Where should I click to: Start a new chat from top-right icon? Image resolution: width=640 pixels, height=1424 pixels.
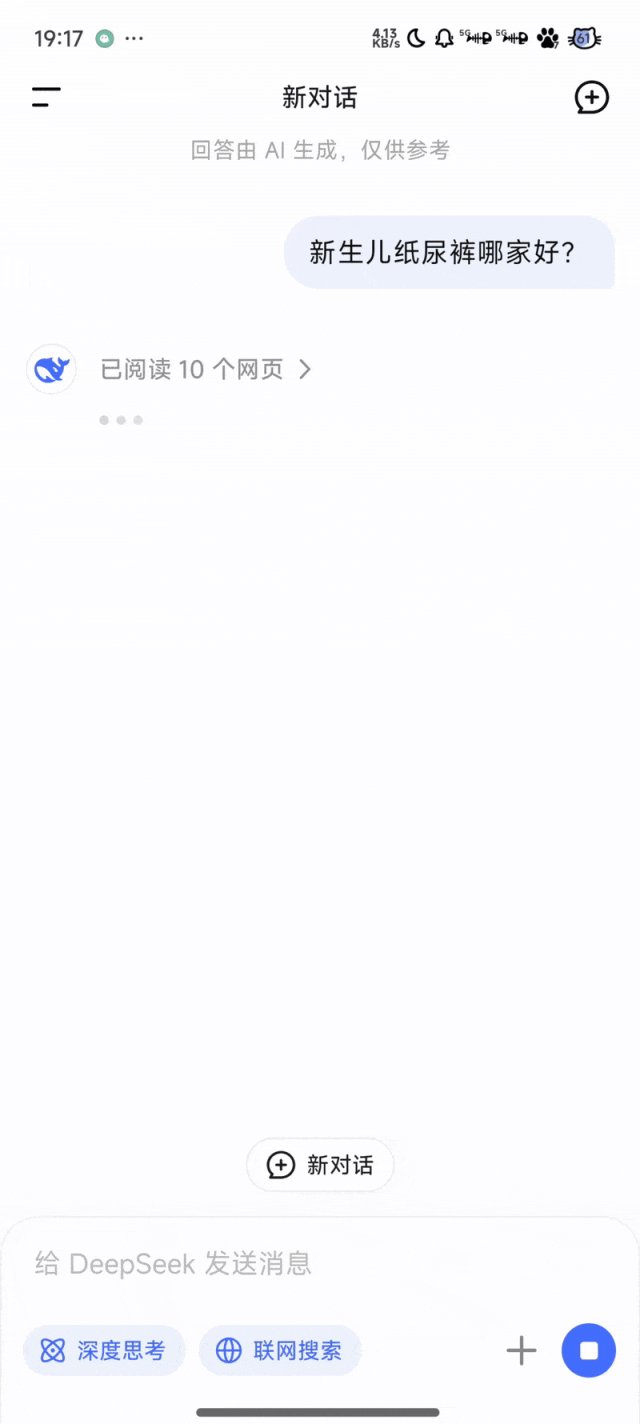pos(591,97)
